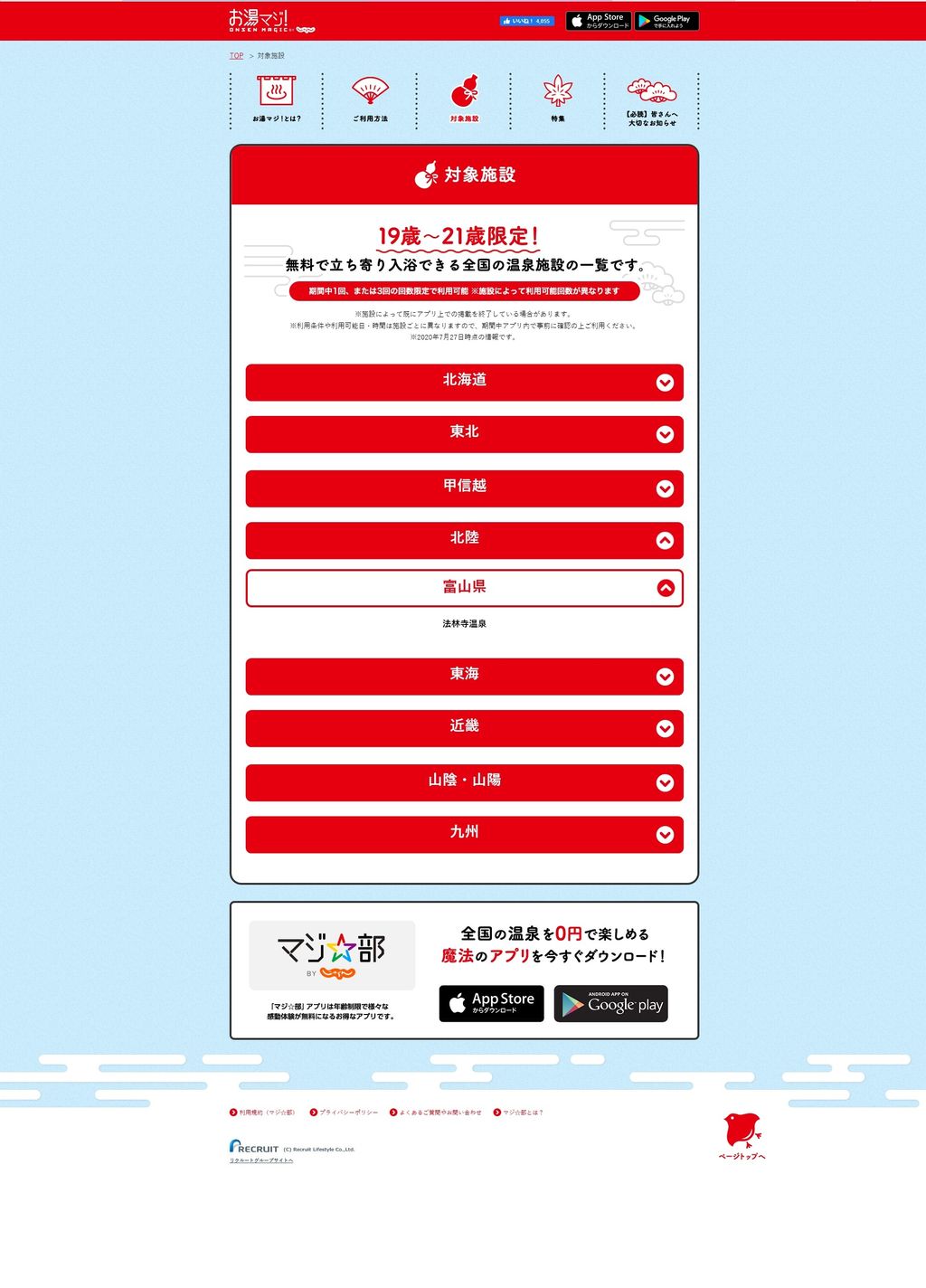Tap the large App Store download button
Image resolution: width=926 pixels, height=1288 pixels.
point(491,1003)
